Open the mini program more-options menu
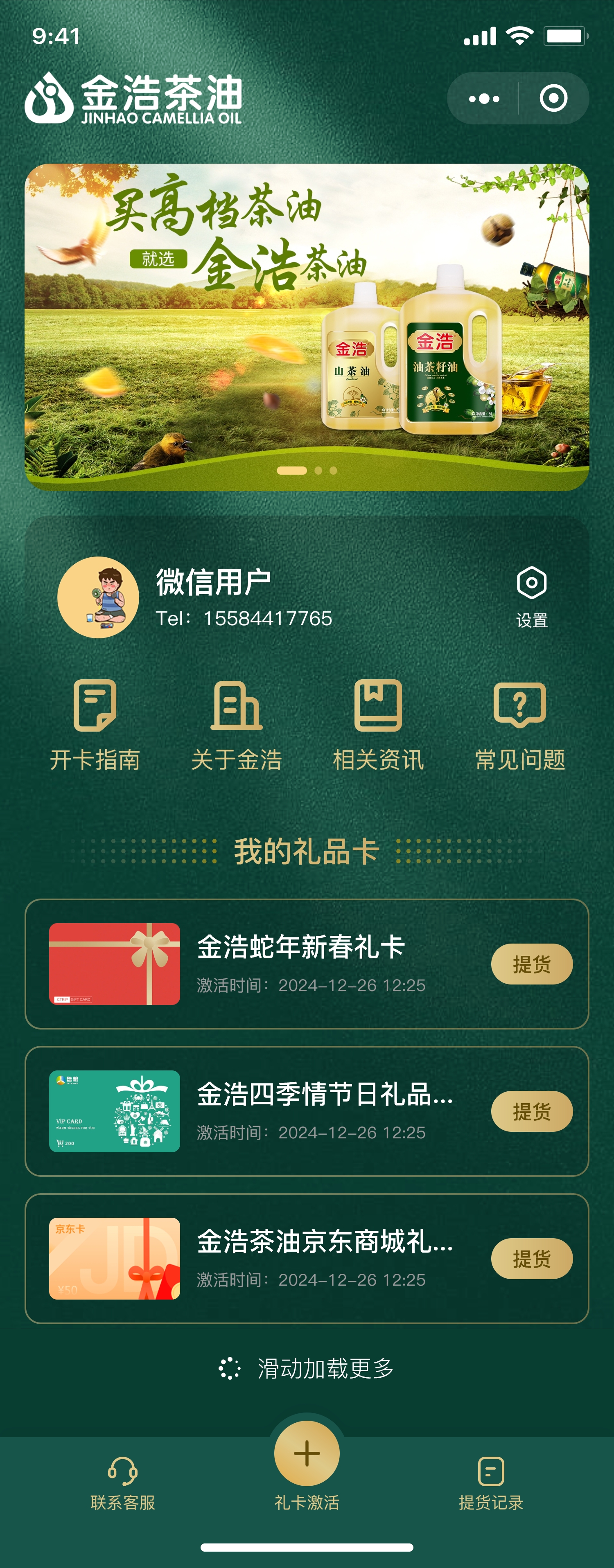Image resolution: width=614 pixels, height=1568 pixels. point(484,99)
